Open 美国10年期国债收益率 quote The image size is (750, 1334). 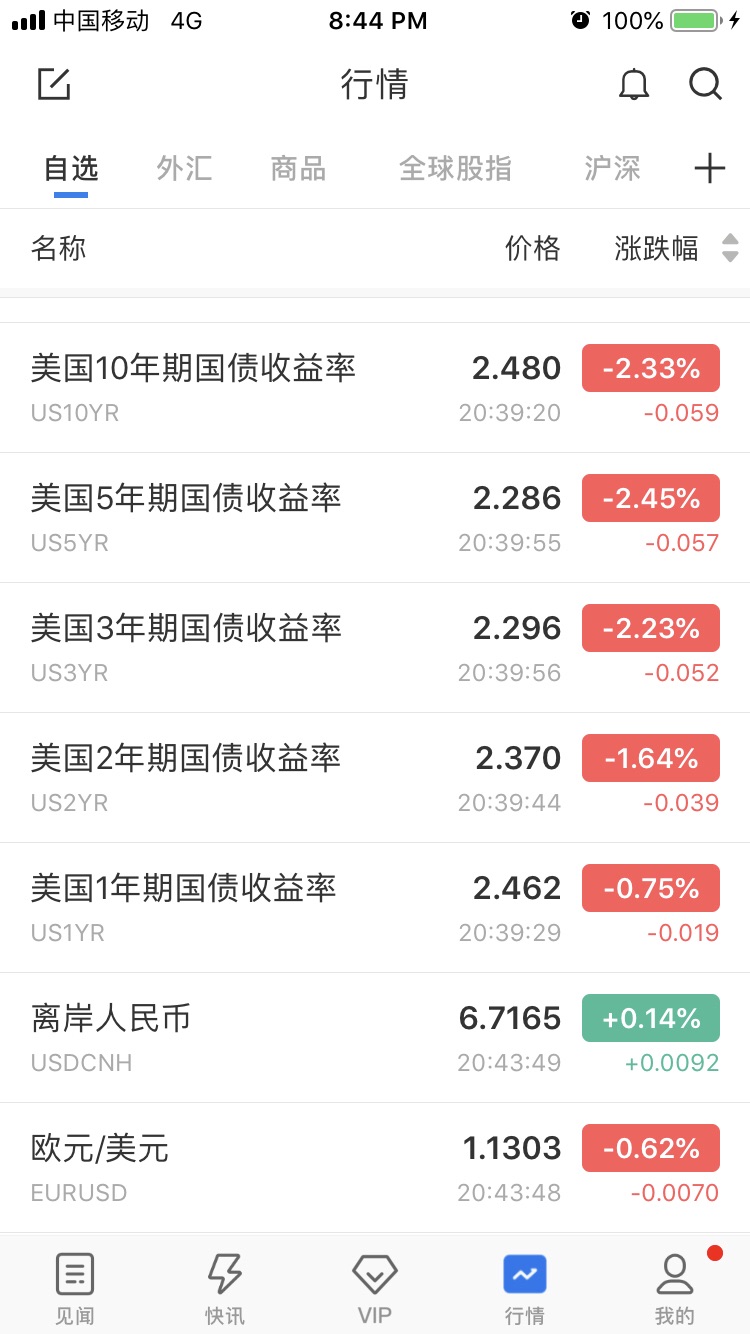pyautogui.click(x=375, y=388)
